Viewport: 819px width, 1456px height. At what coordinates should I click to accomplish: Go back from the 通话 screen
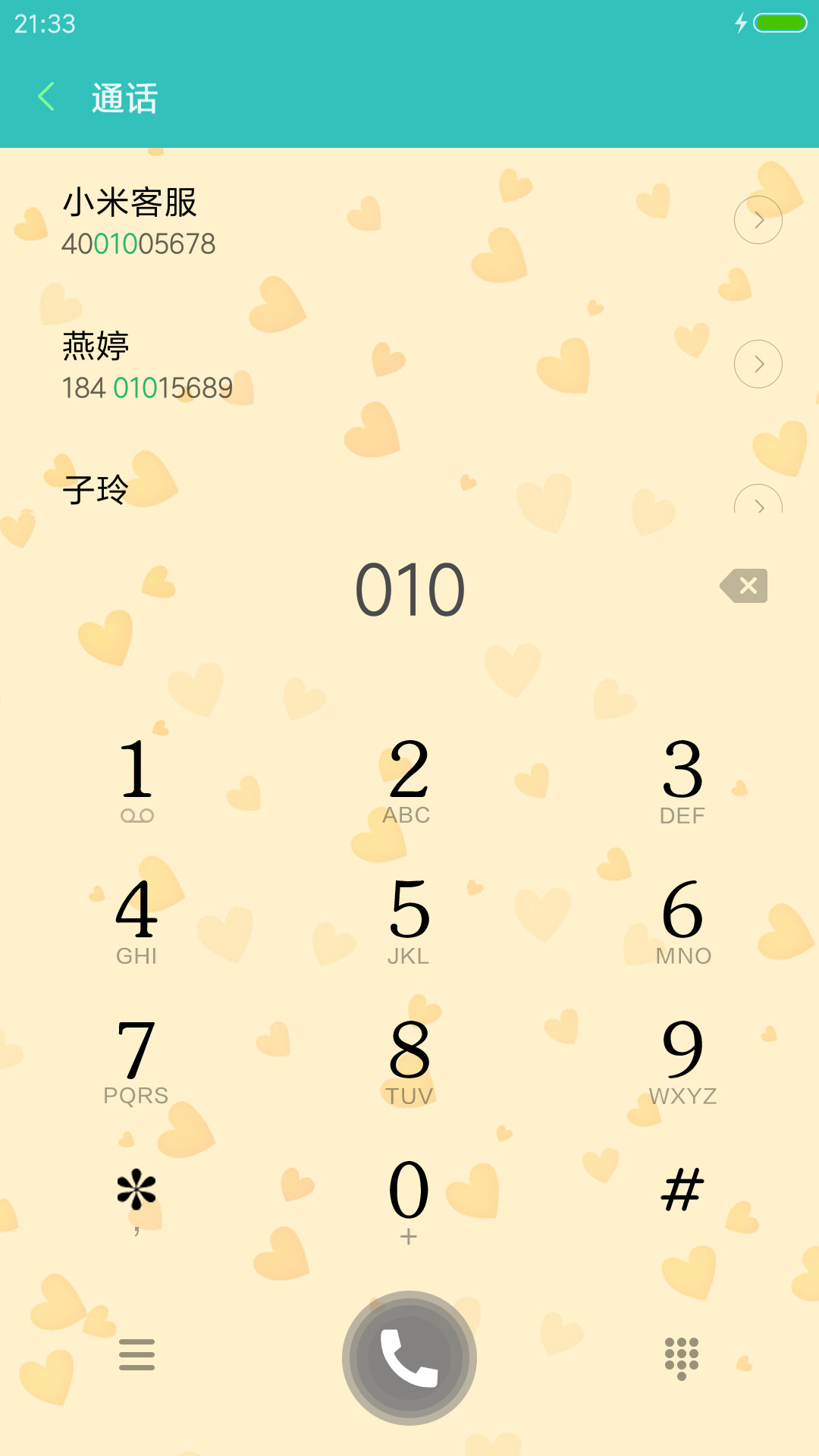[x=46, y=97]
